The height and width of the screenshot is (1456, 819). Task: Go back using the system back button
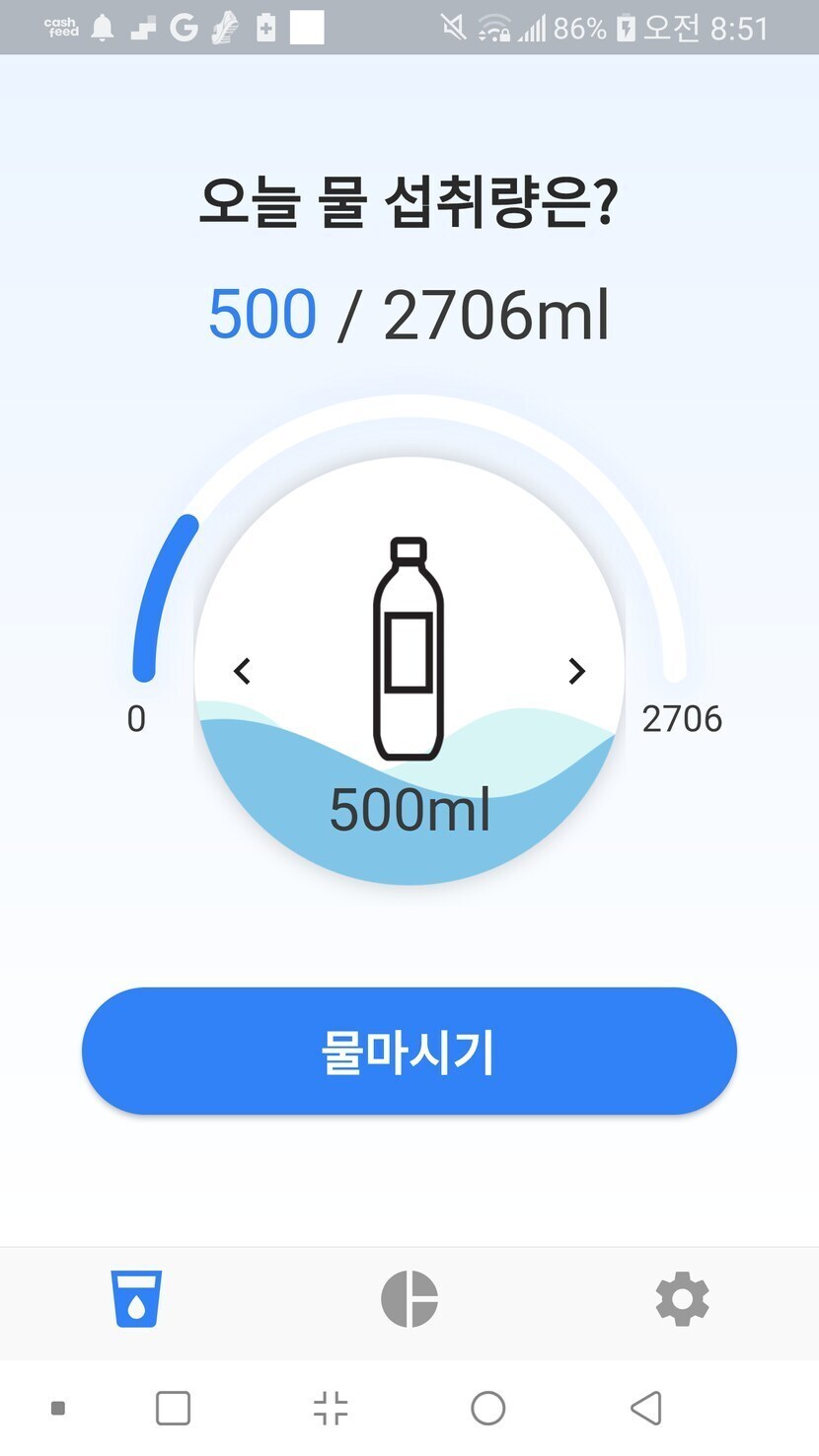645,1408
